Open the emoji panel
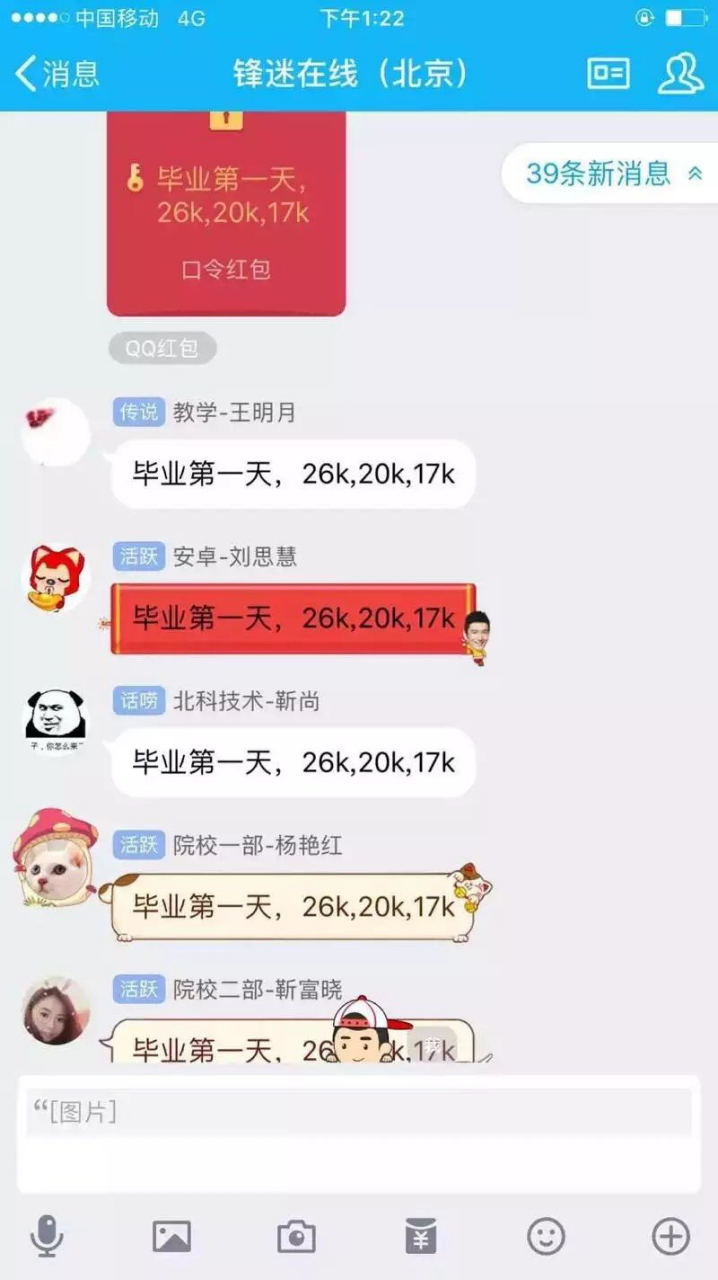The image size is (718, 1280). pyautogui.click(x=546, y=1237)
